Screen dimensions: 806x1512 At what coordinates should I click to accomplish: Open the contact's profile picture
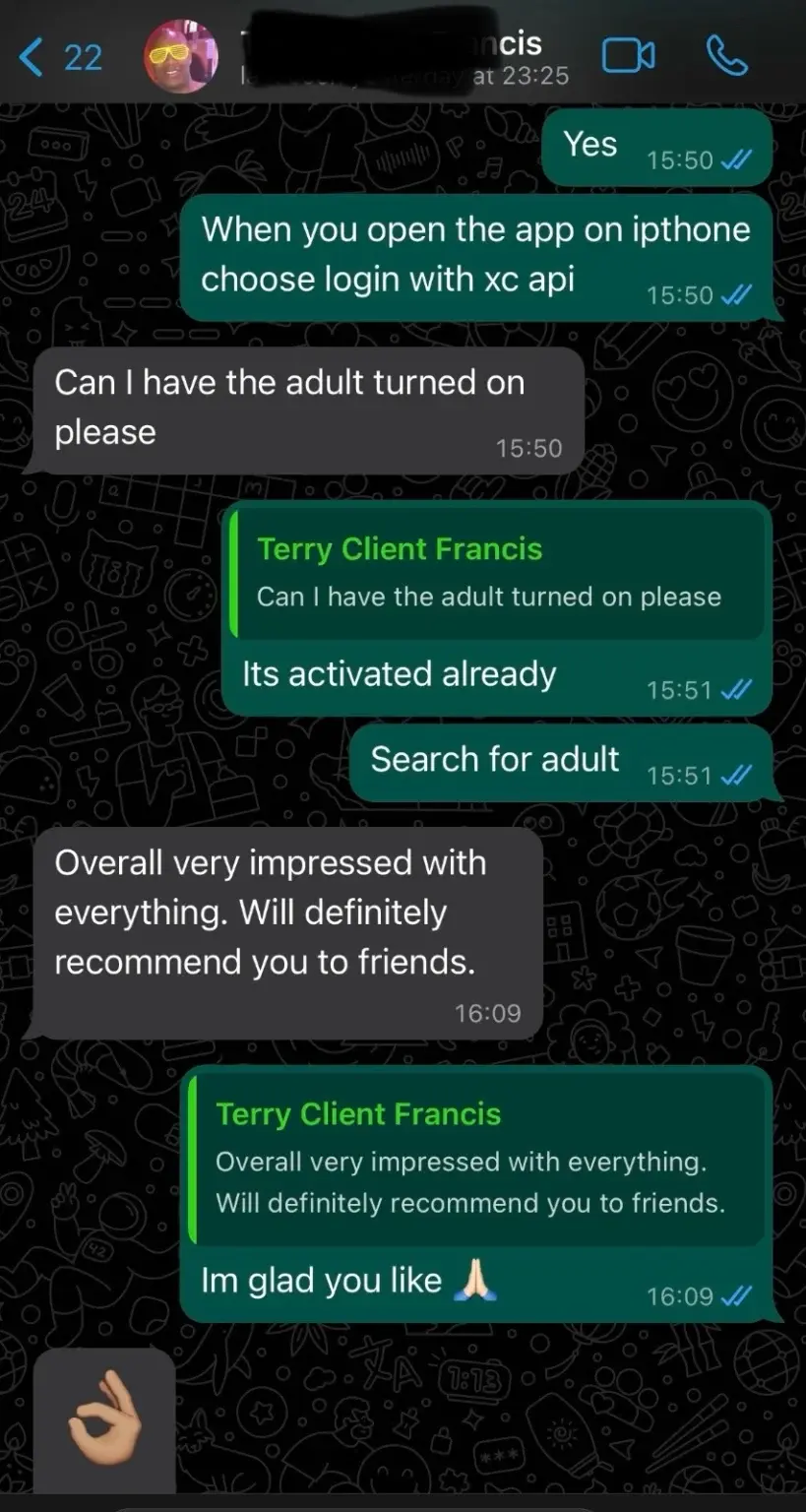coord(181,56)
